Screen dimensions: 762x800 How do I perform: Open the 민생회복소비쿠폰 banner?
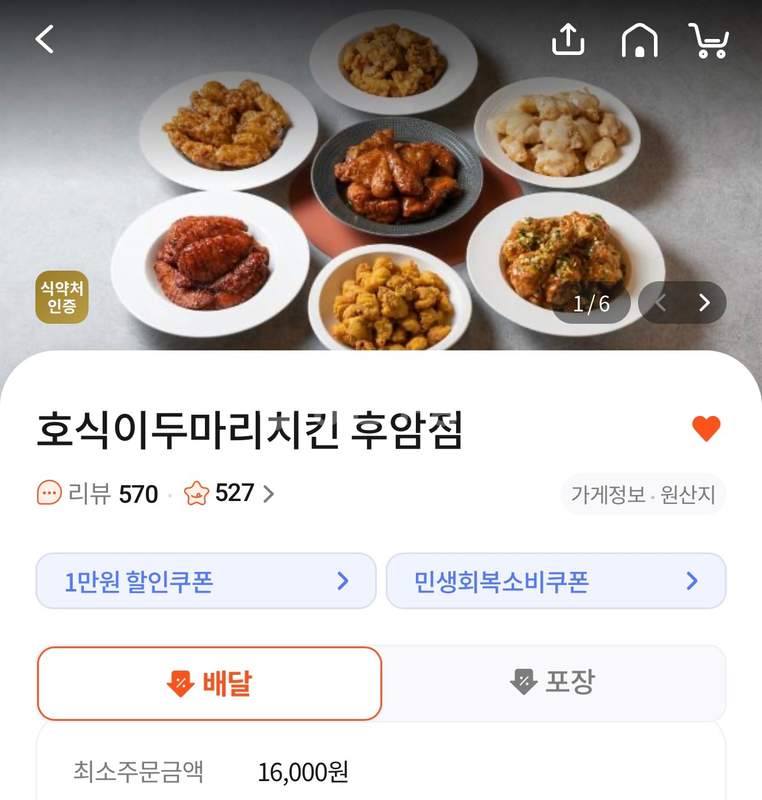(556, 581)
